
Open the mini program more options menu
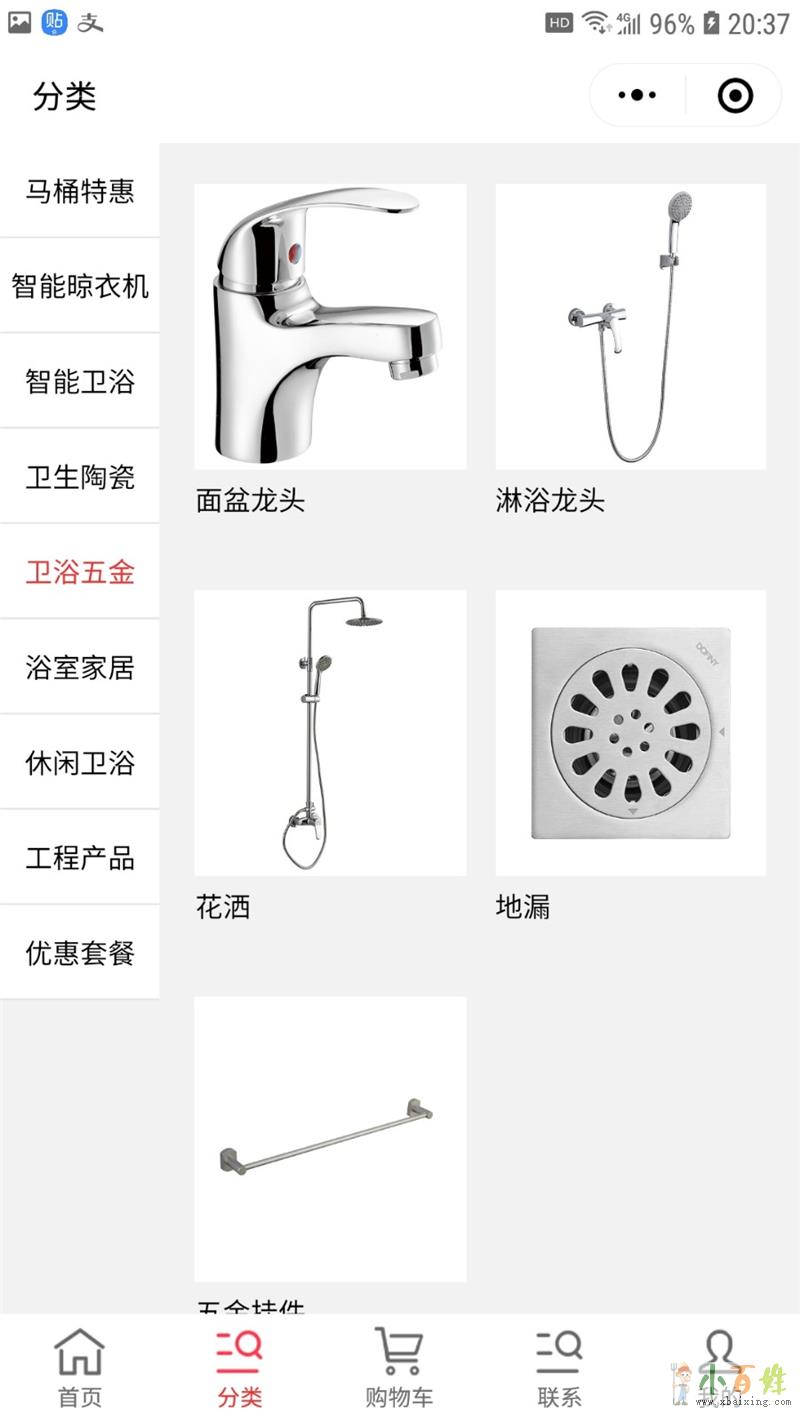pyautogui.click(x=637, y=96)
